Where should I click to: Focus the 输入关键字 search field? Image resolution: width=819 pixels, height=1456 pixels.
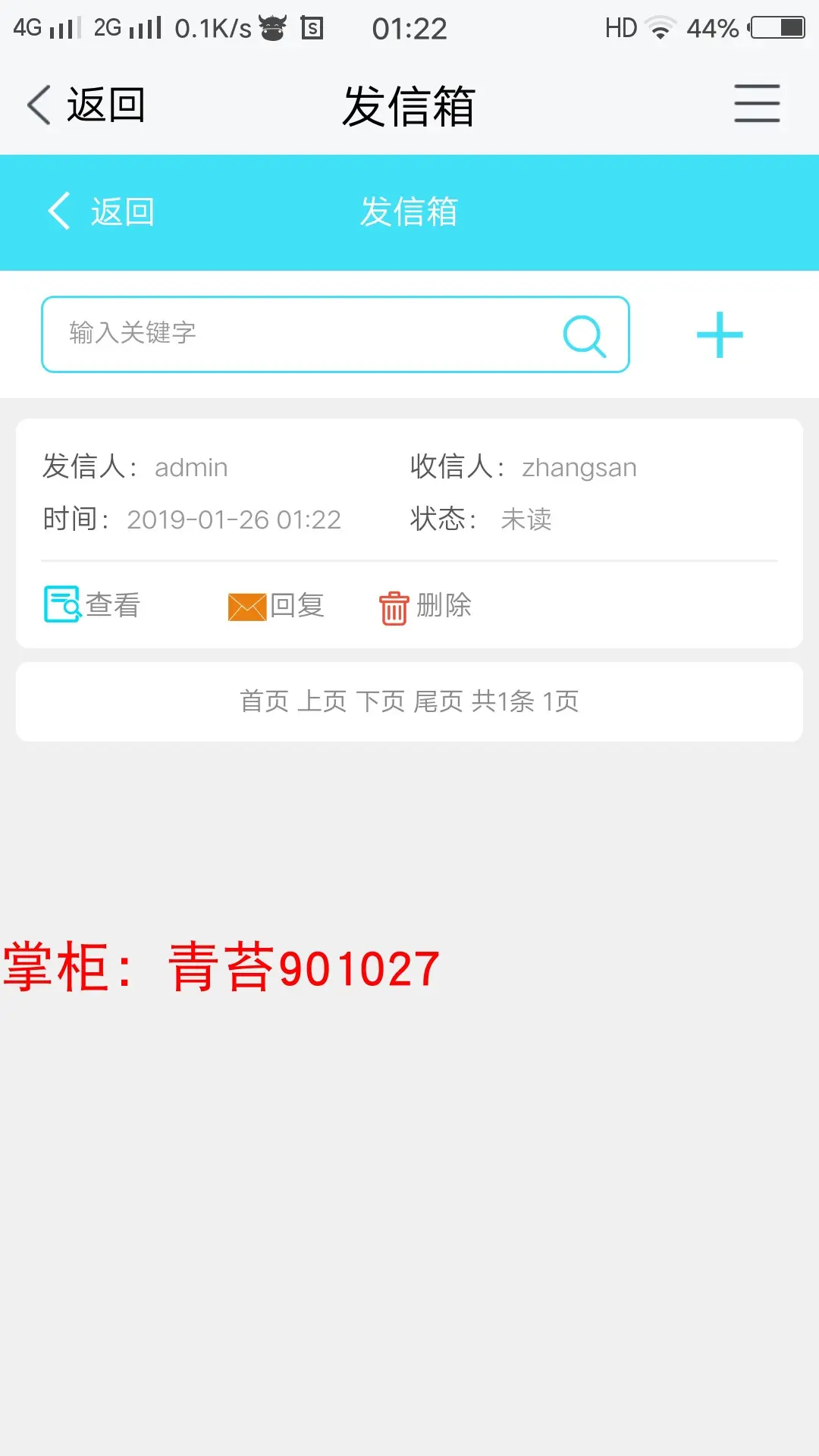(303, 334)
